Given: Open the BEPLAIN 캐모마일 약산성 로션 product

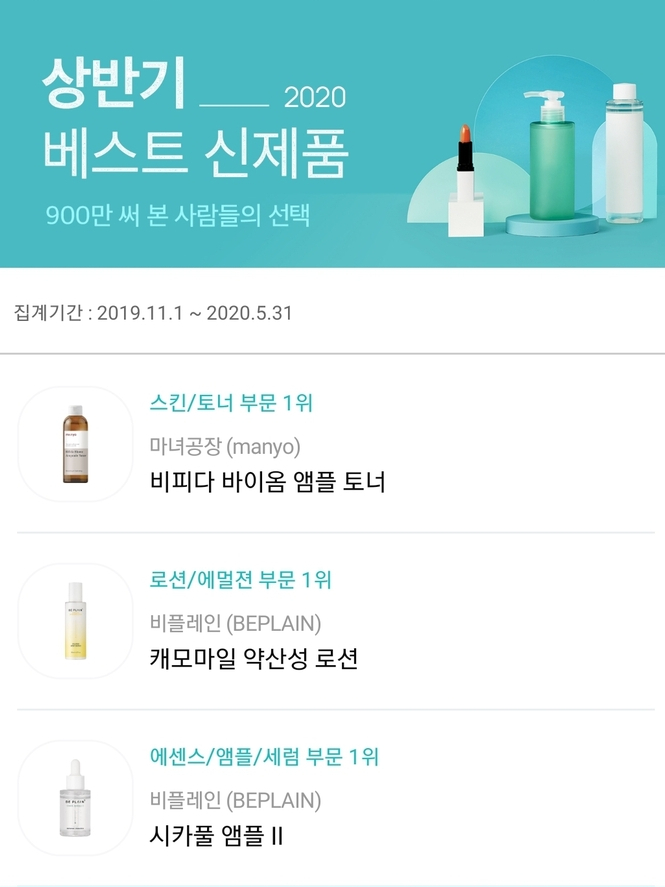Looking at the screenshot, I should pos(253,658).
